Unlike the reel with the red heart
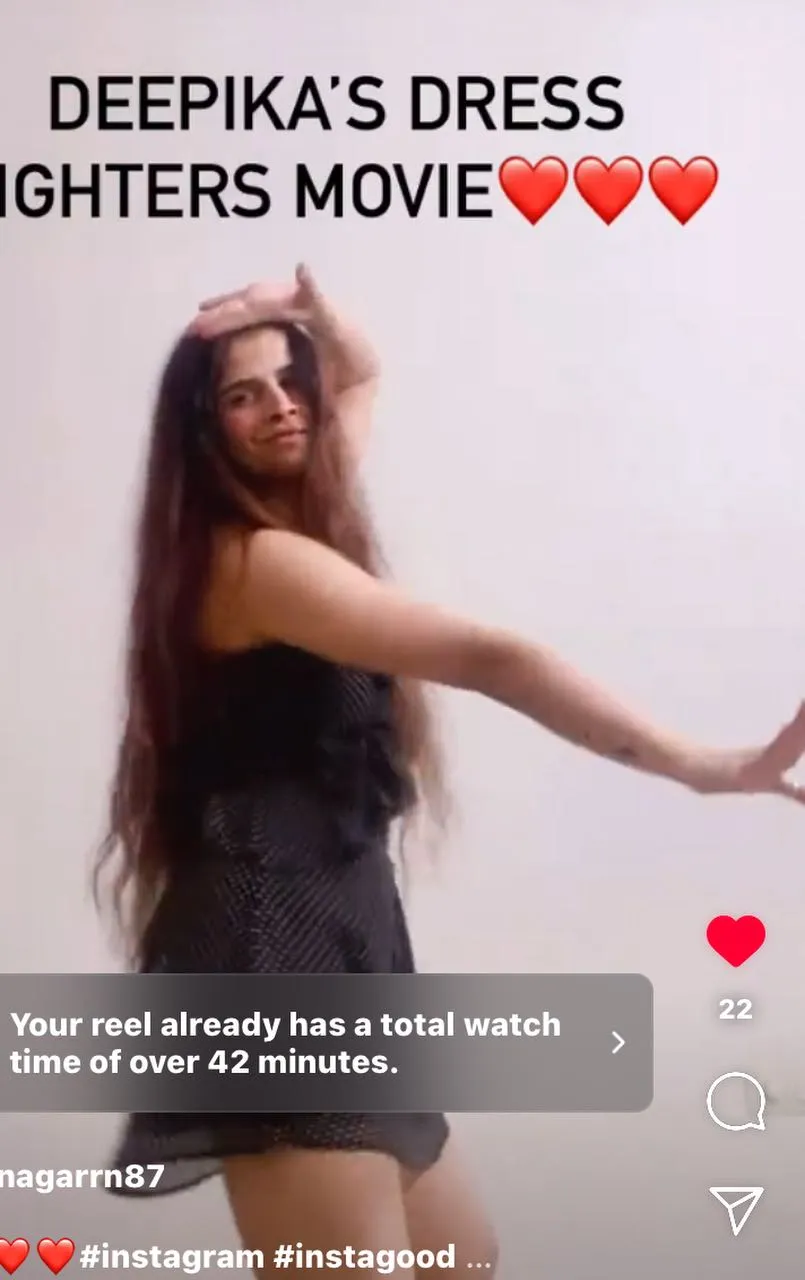The height and width of the screenshot is (1280, 805). (x=735, y=941)
